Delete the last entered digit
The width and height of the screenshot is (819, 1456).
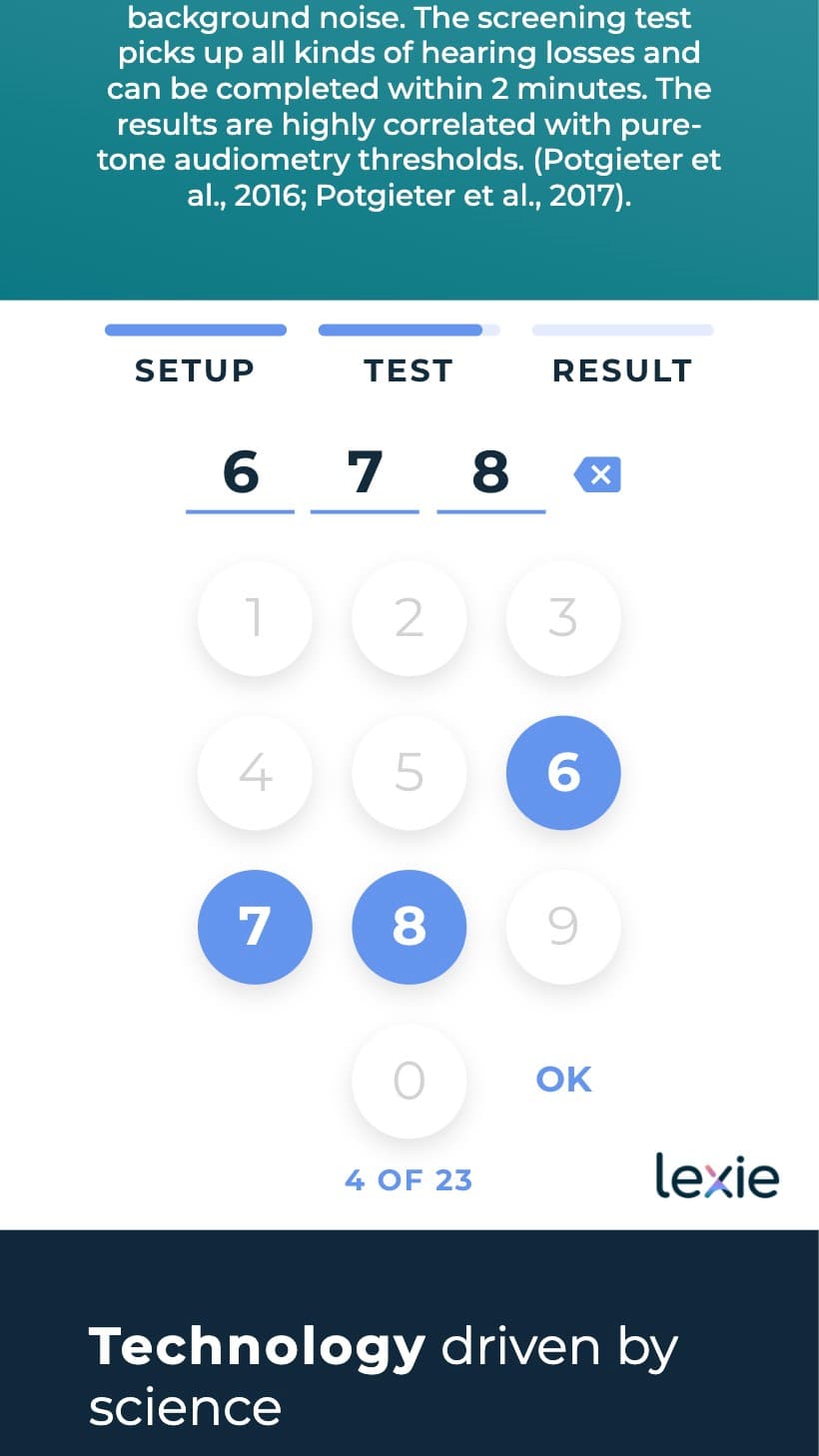coord(597,474)
